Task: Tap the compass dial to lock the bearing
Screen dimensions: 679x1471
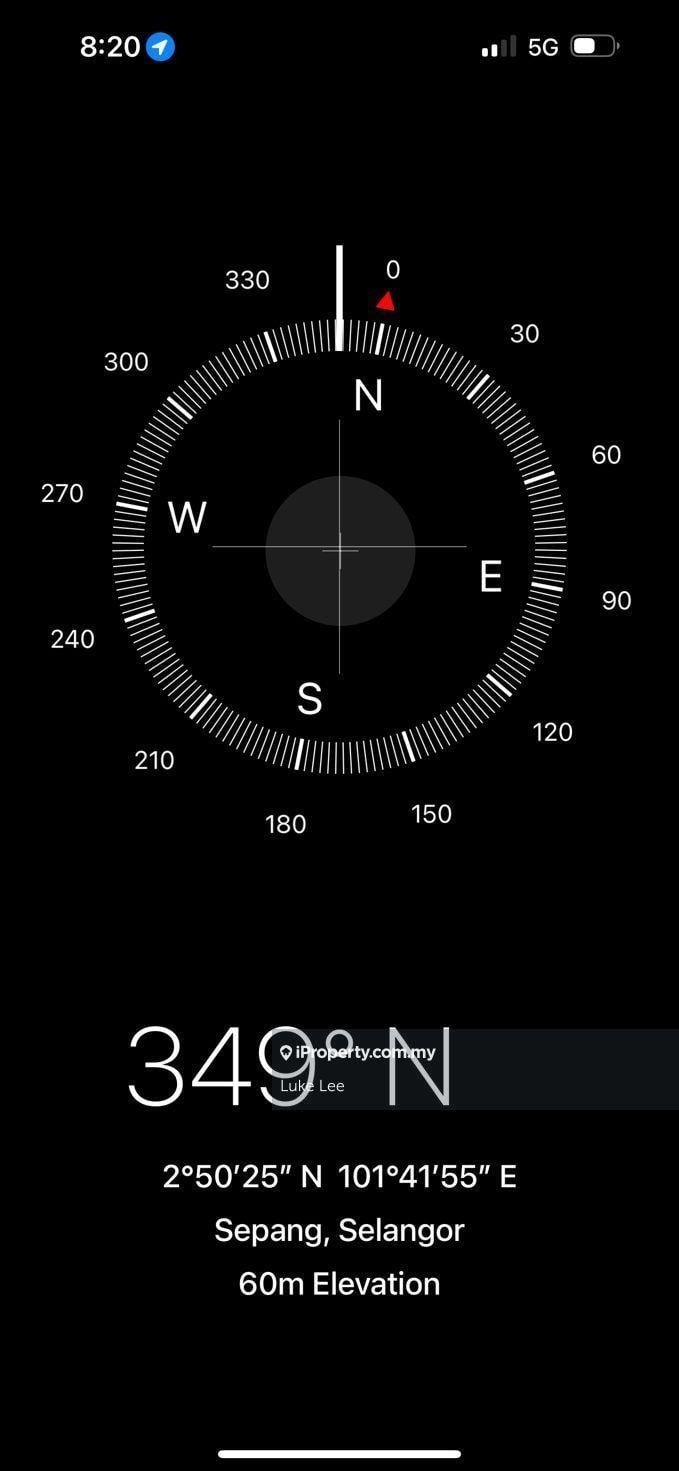Action: click(x=340, y=549)
